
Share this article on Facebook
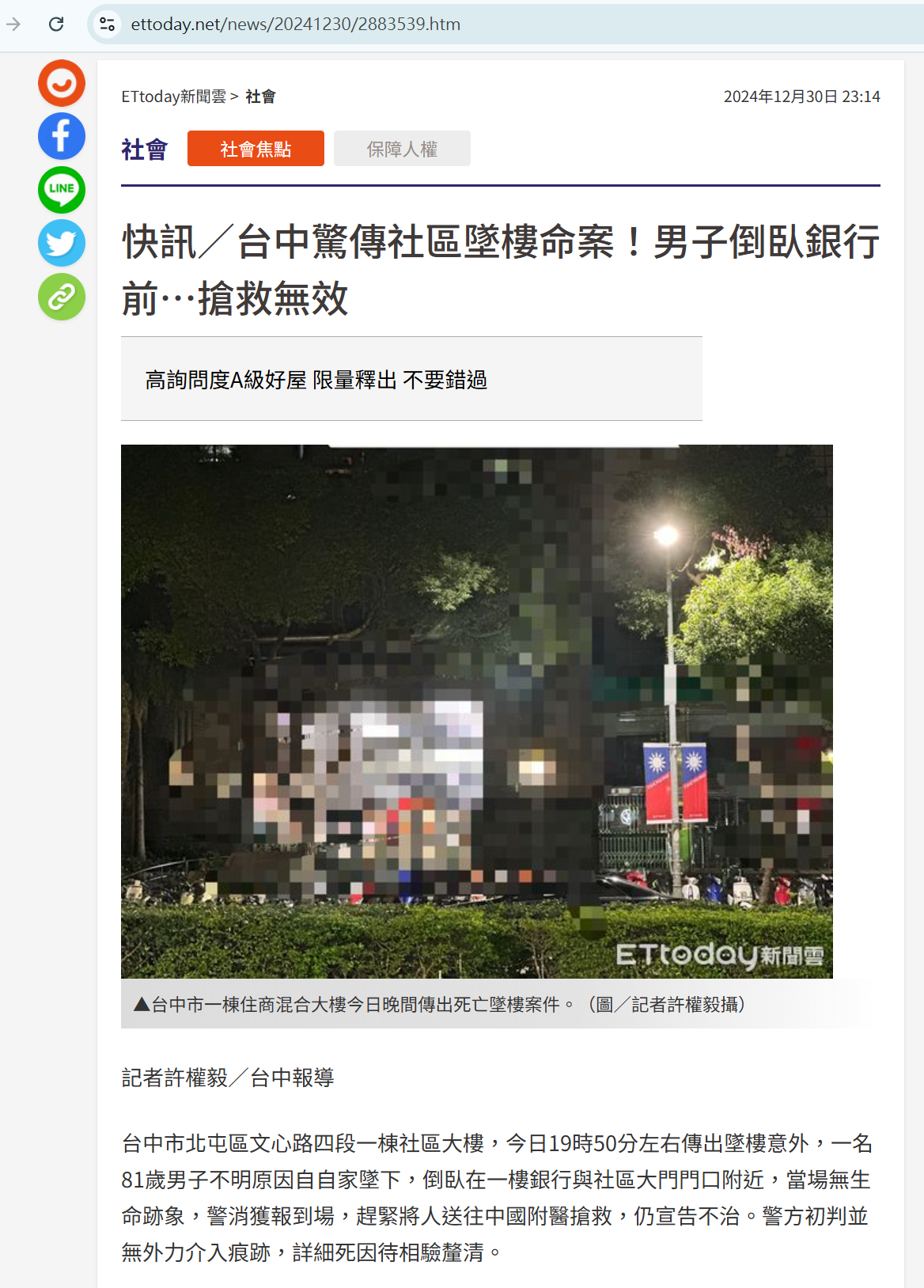[x=62, y=136]
